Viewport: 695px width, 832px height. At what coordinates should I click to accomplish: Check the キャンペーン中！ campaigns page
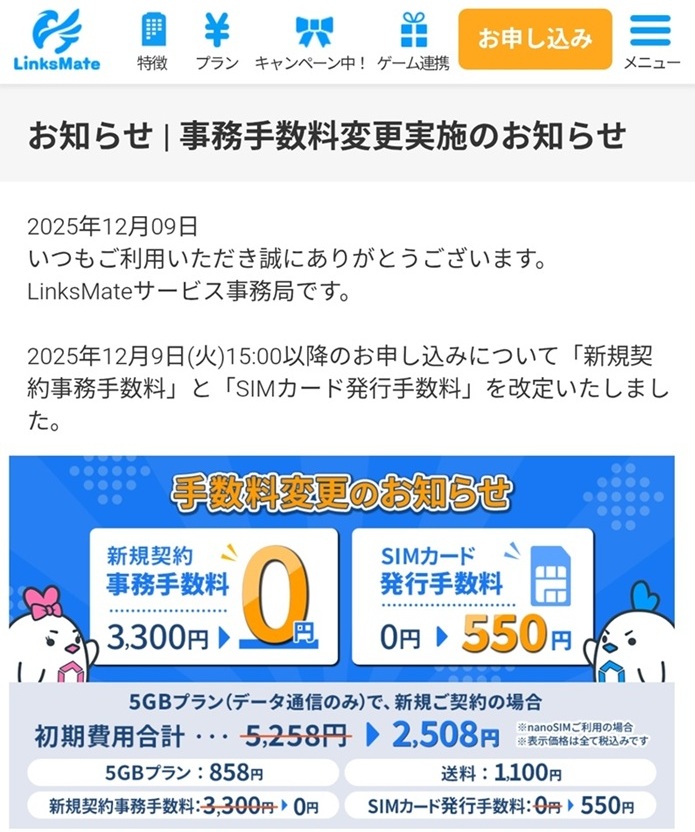[x=312, y=41]
